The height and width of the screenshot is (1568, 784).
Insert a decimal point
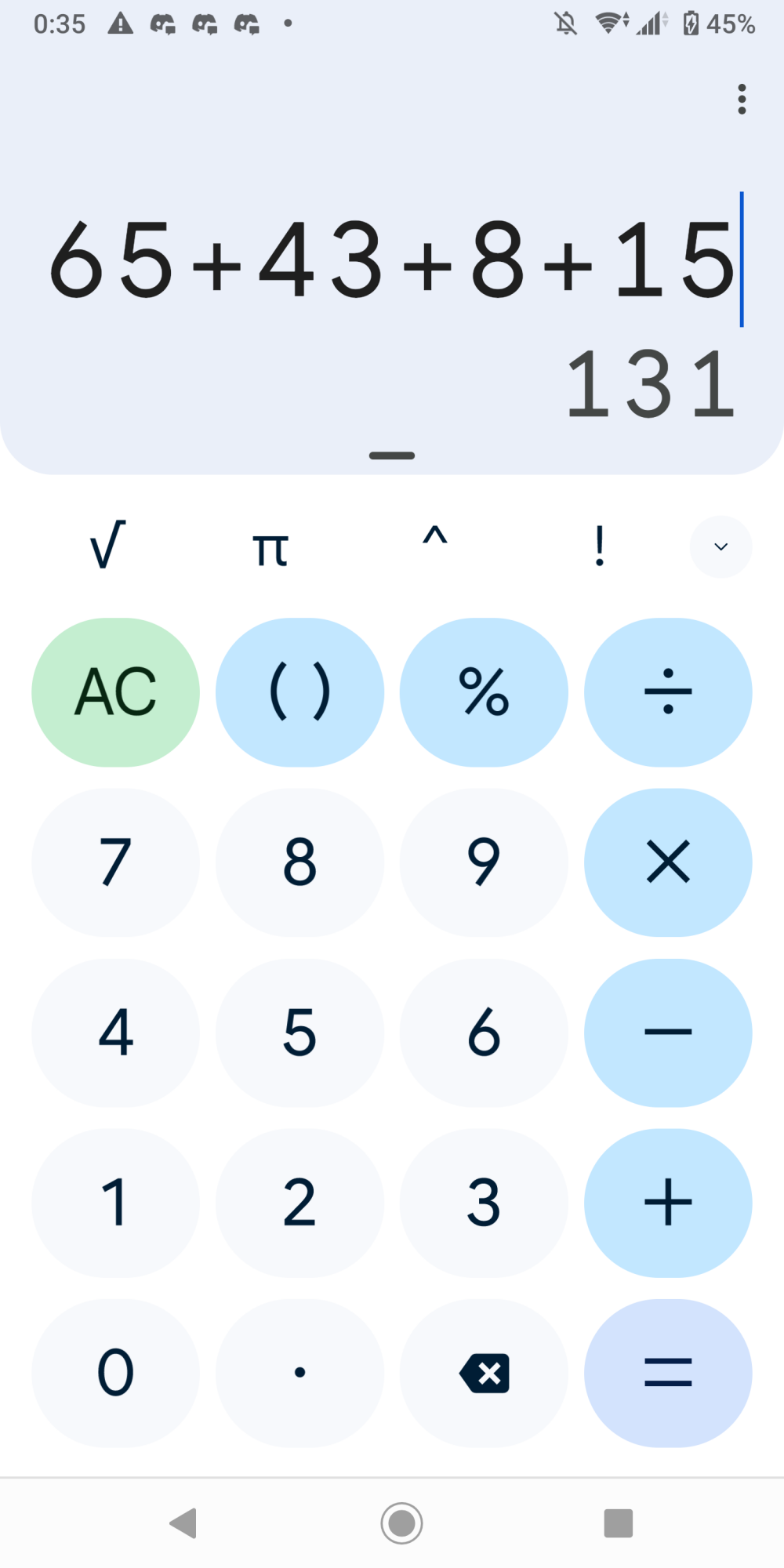point(299,1373)
